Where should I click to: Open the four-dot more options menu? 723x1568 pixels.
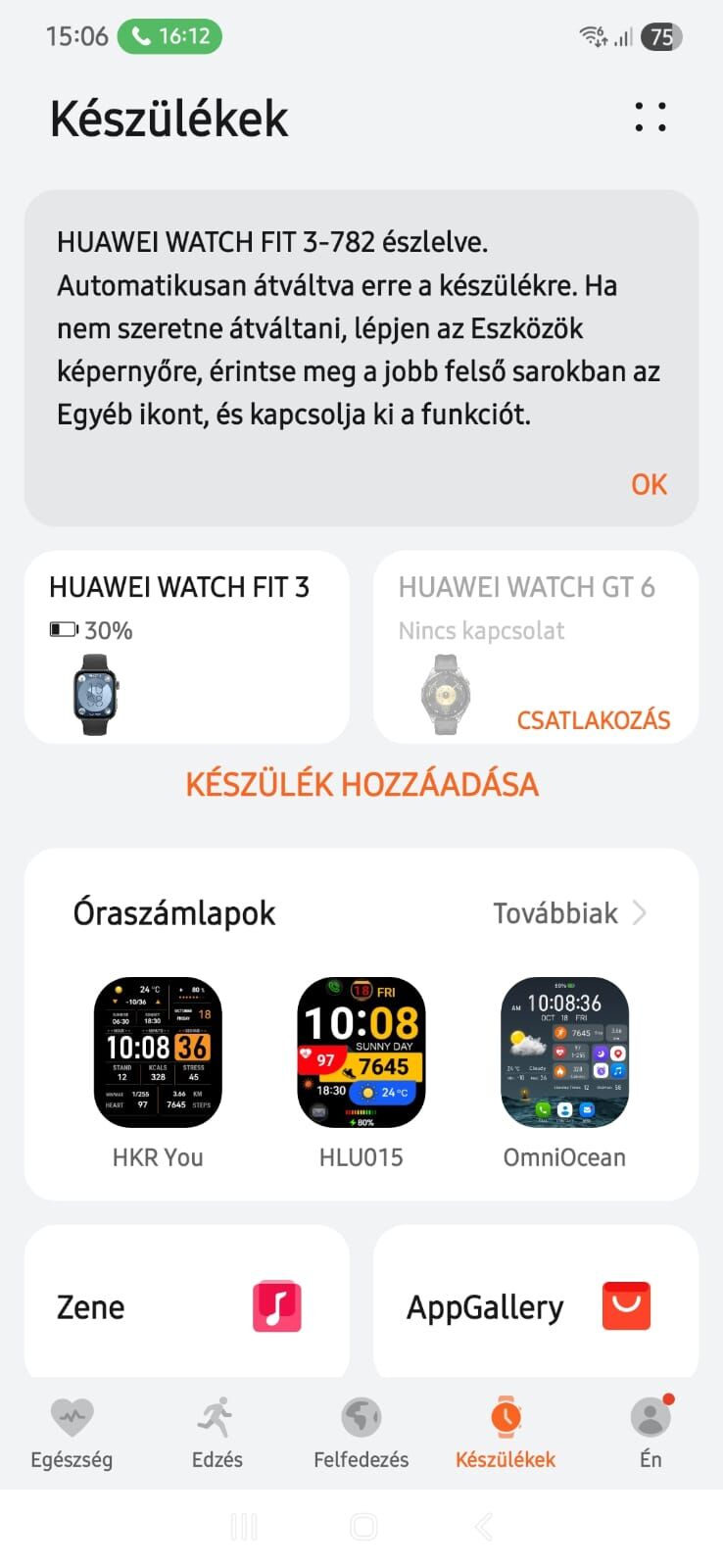pyautogui.click(x=650, y=117)
